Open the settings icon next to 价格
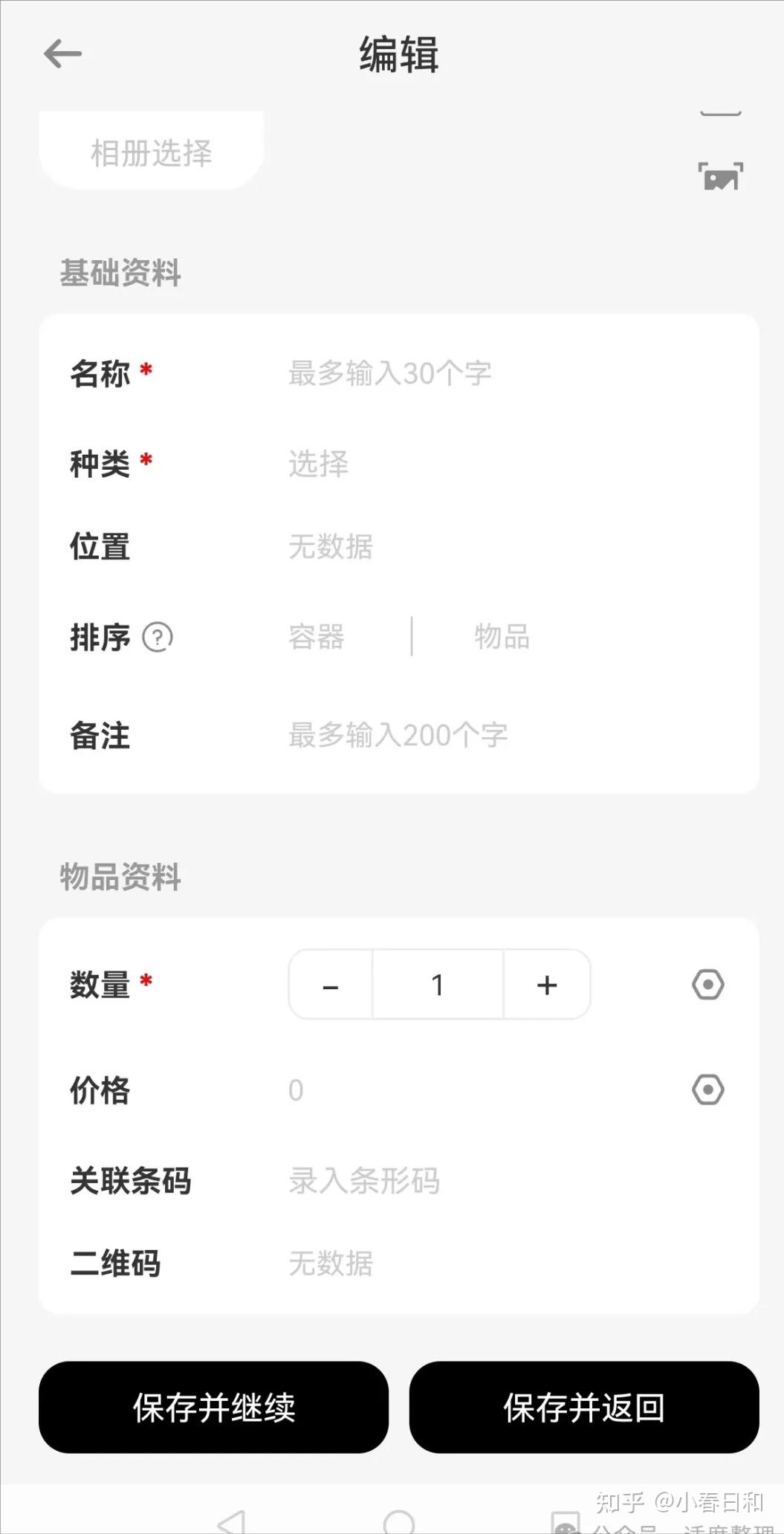This screenshot has height=1534, width=784. coord(707,1090)
